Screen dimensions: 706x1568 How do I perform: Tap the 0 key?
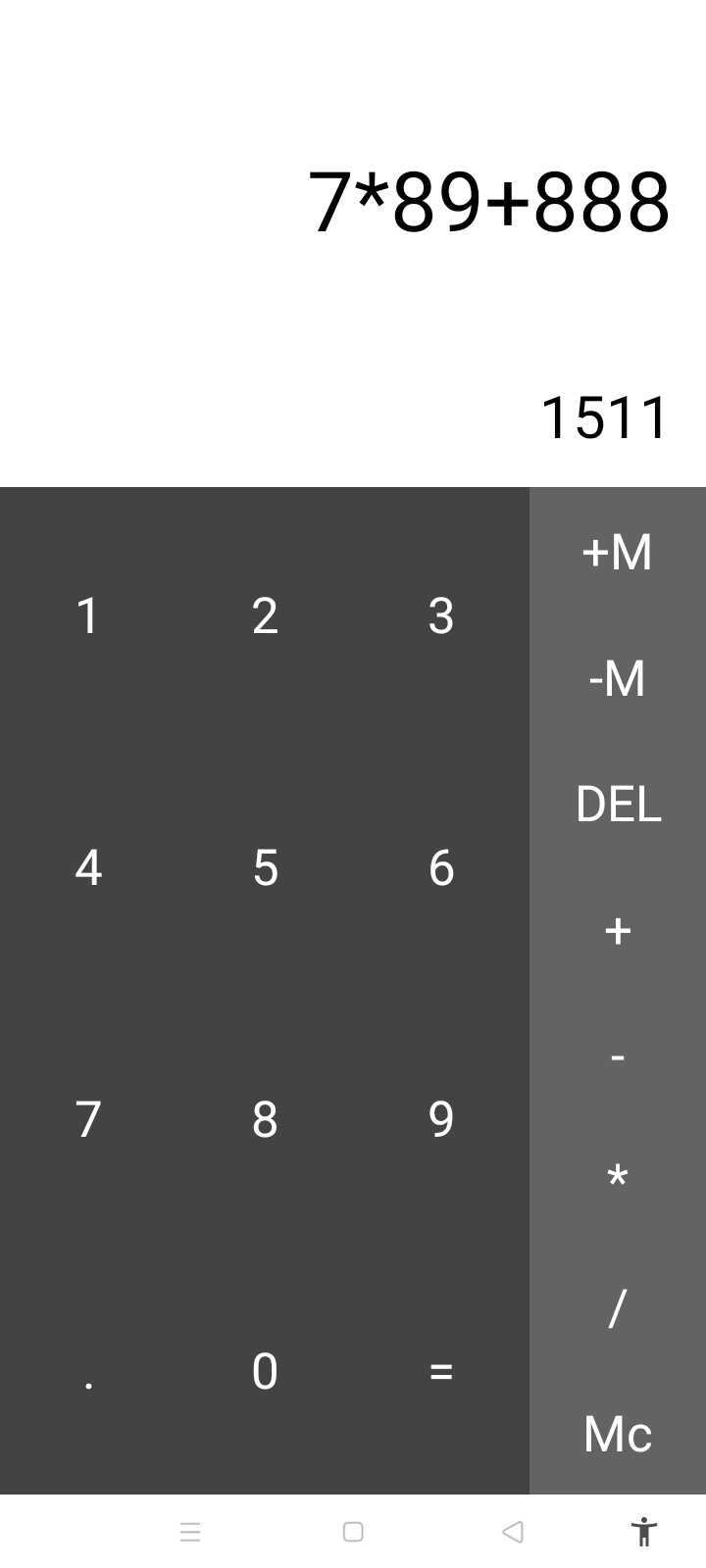pos(265,1370)
